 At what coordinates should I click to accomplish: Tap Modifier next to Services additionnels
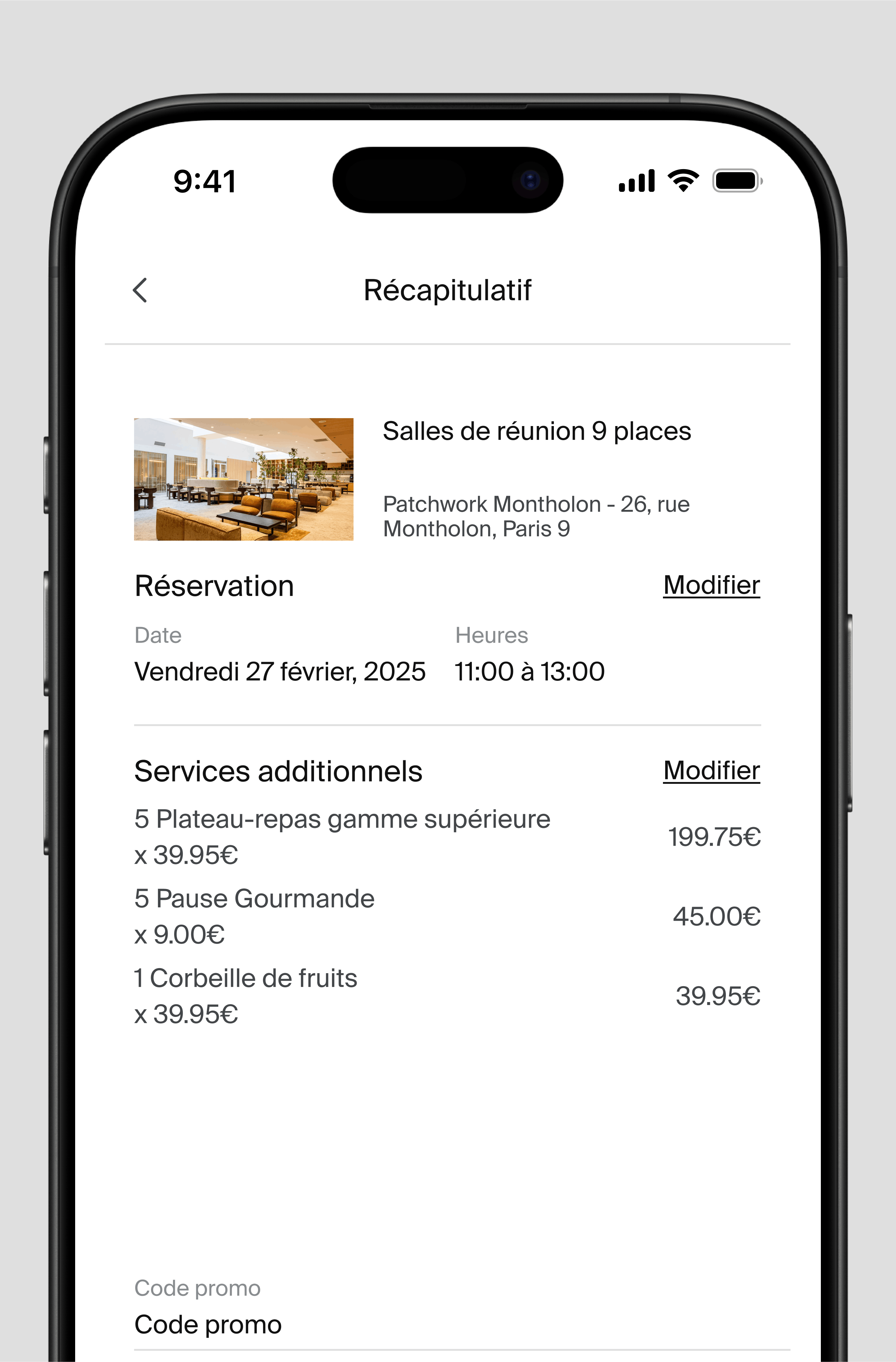coord(711,770)
